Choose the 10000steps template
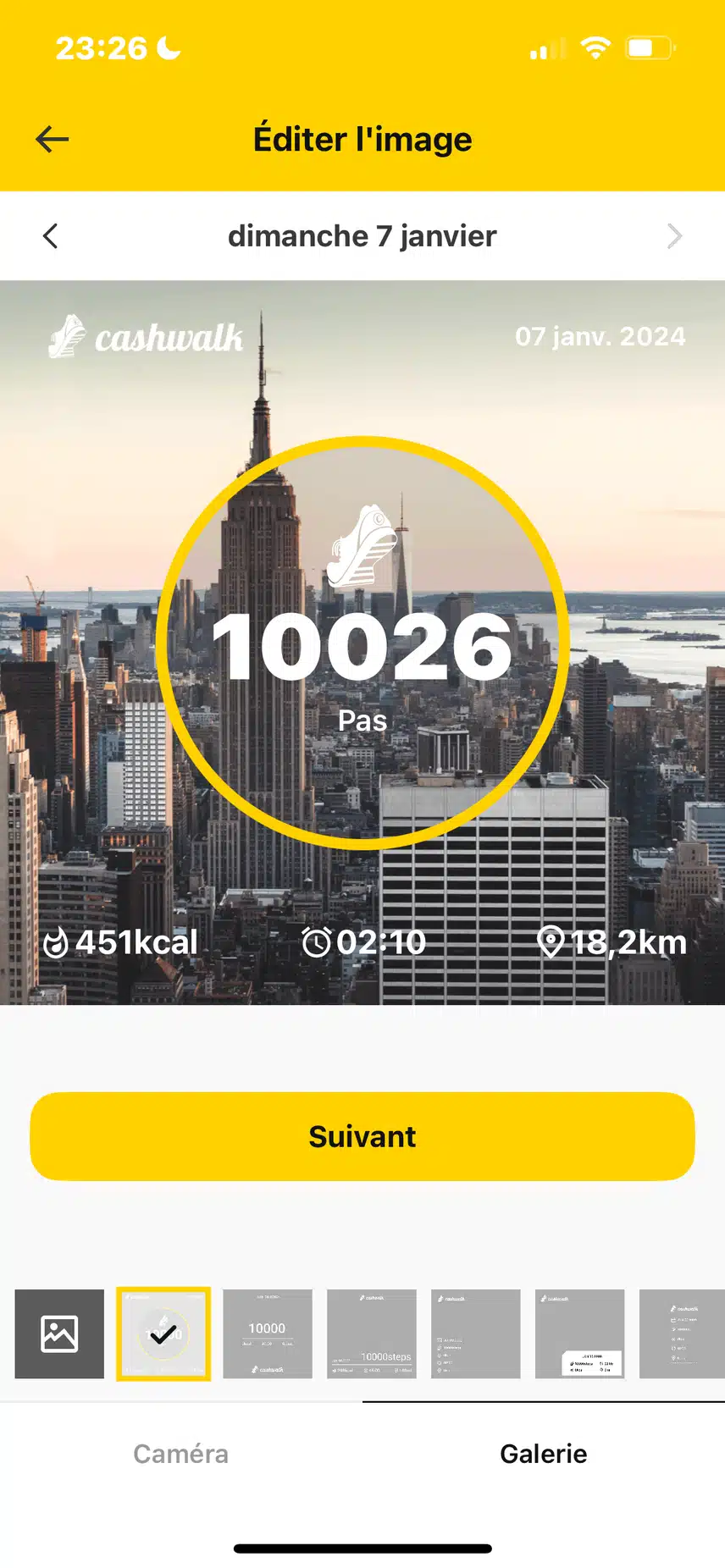Screen dimensions: 725x1568 pos(372,1333)
